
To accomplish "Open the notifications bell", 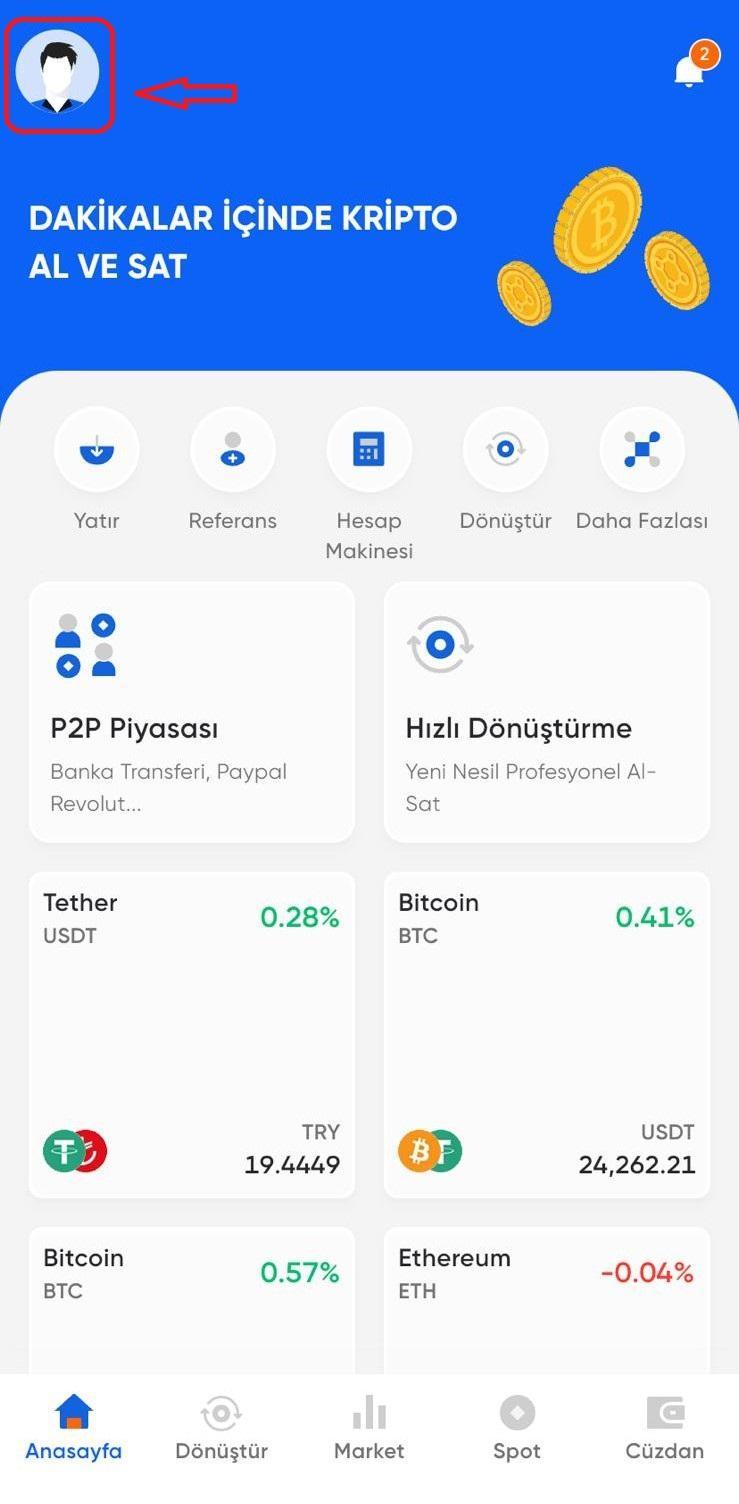I will [x=689, y=70].
